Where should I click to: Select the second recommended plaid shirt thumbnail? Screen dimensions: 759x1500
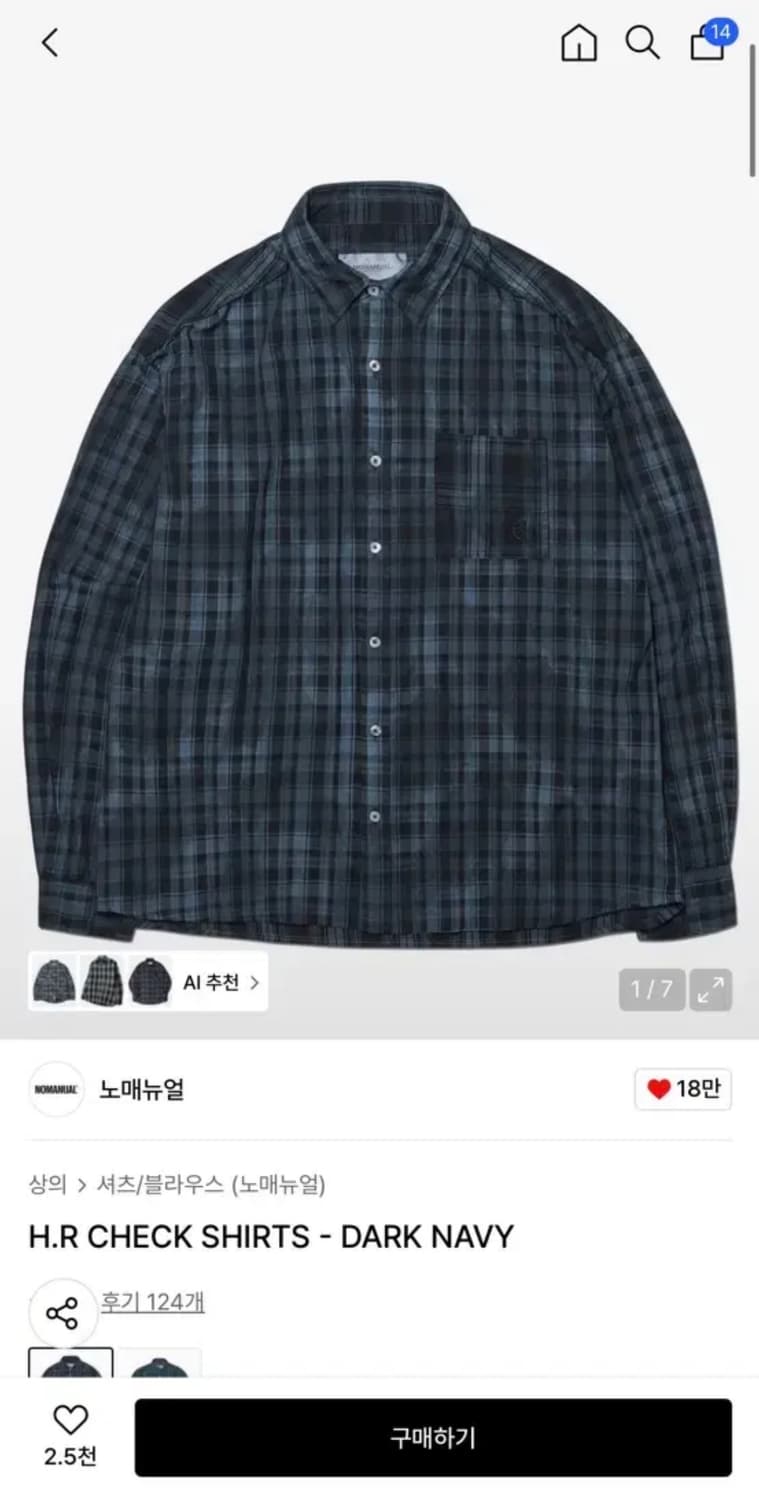click(x=103, y=983)
